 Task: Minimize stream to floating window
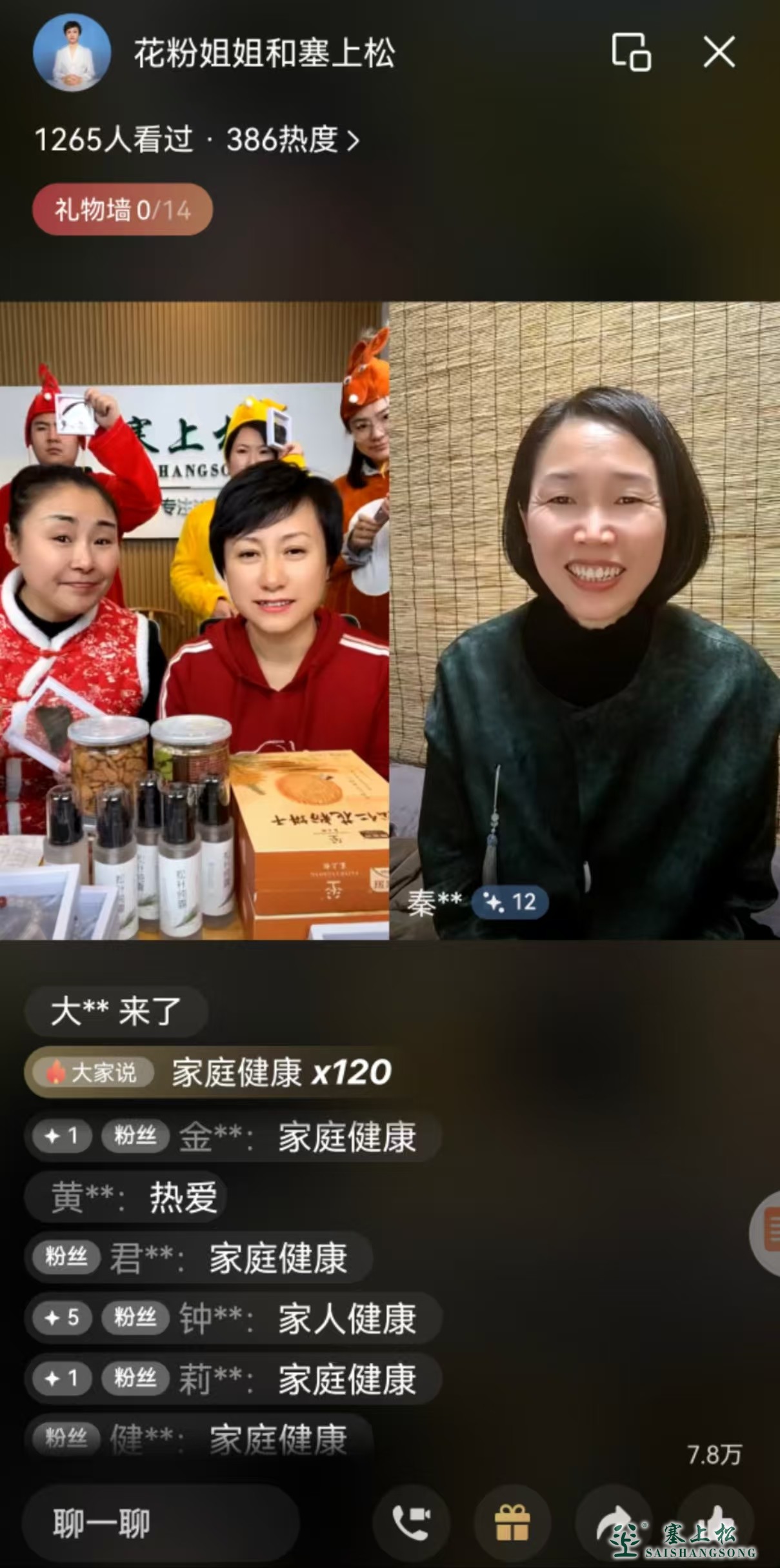630,52
